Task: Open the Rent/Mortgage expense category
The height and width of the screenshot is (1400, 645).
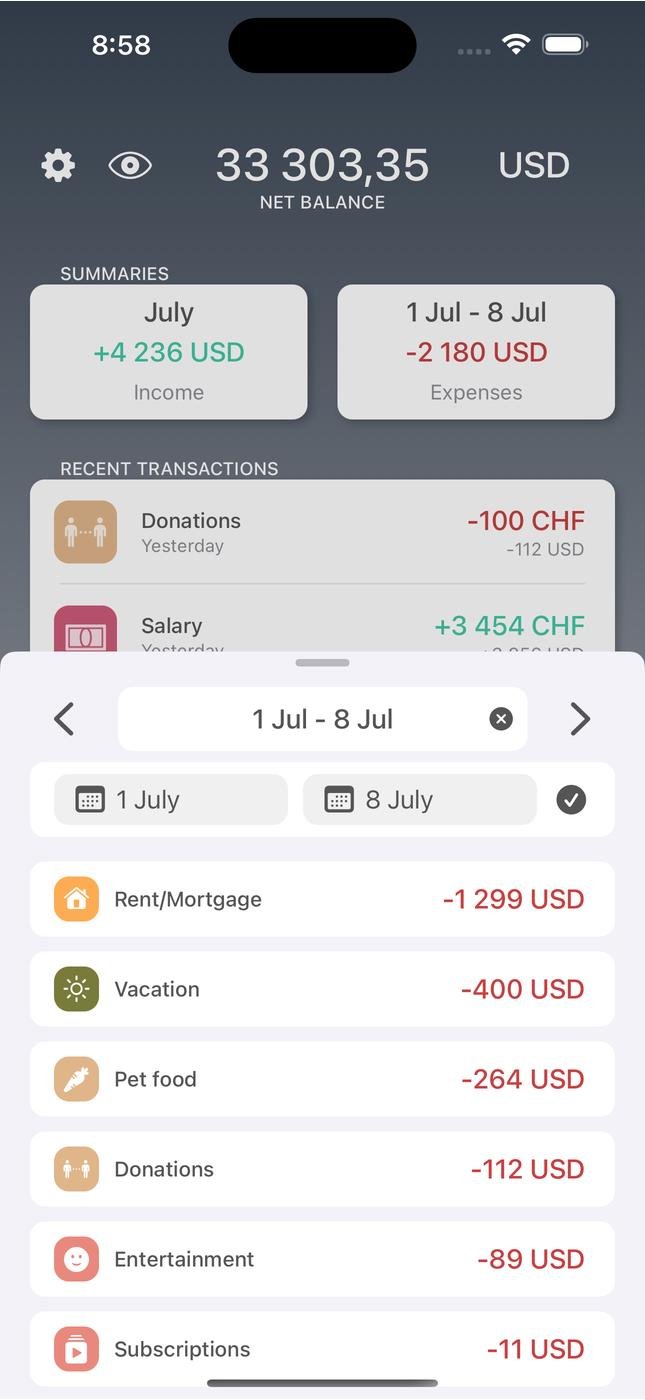Action: [x=322, y=899]
